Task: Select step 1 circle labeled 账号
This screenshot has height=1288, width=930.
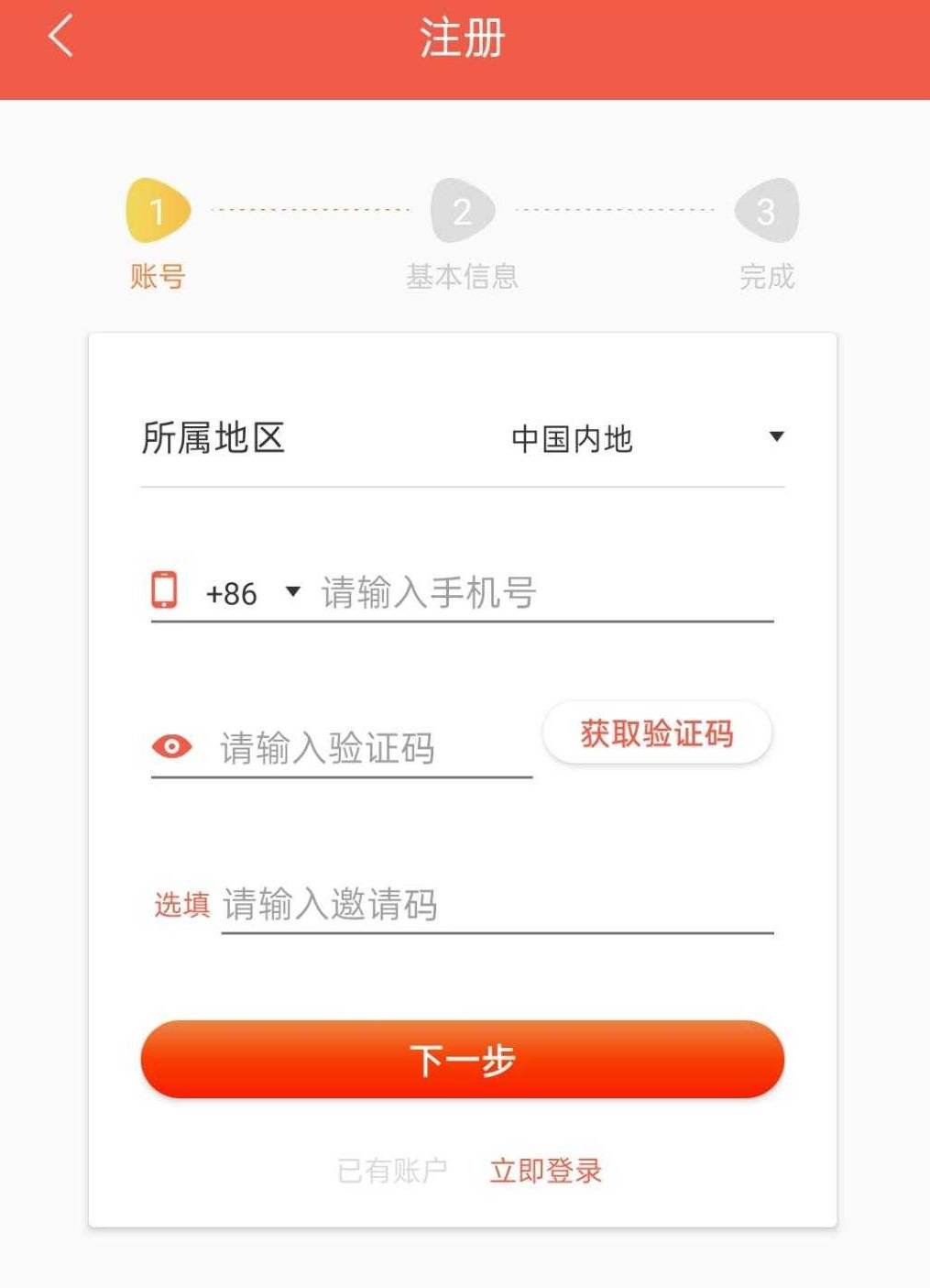Action: point(158,211)
